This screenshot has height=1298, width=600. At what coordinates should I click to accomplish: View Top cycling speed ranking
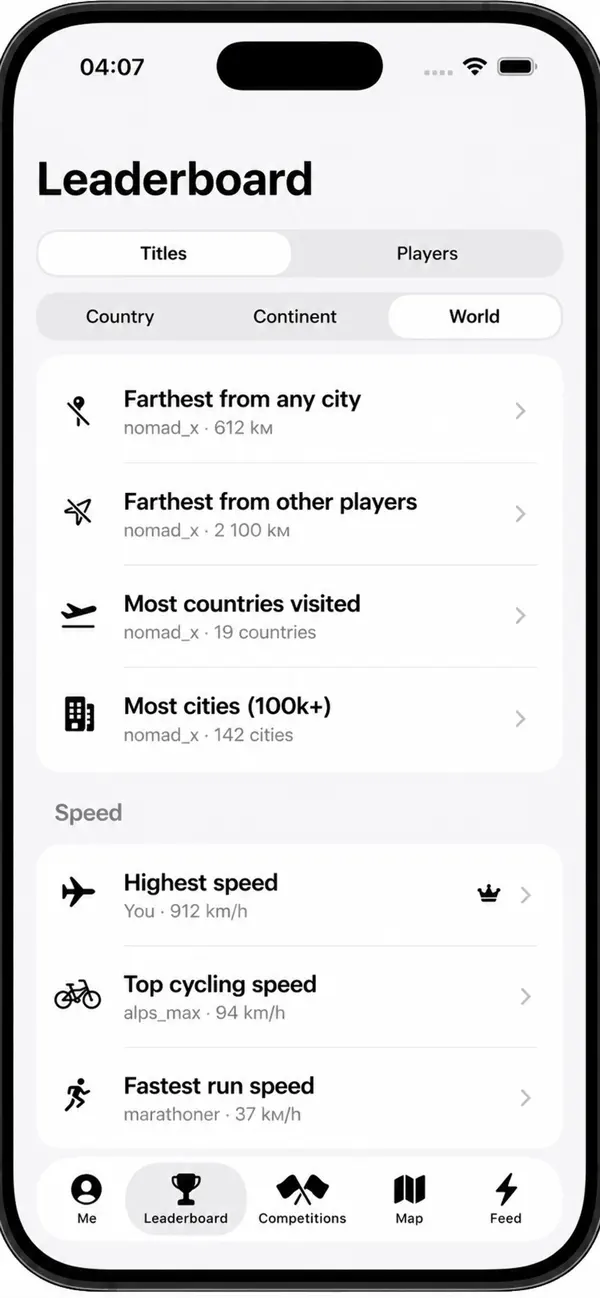(x=299, y=996)
